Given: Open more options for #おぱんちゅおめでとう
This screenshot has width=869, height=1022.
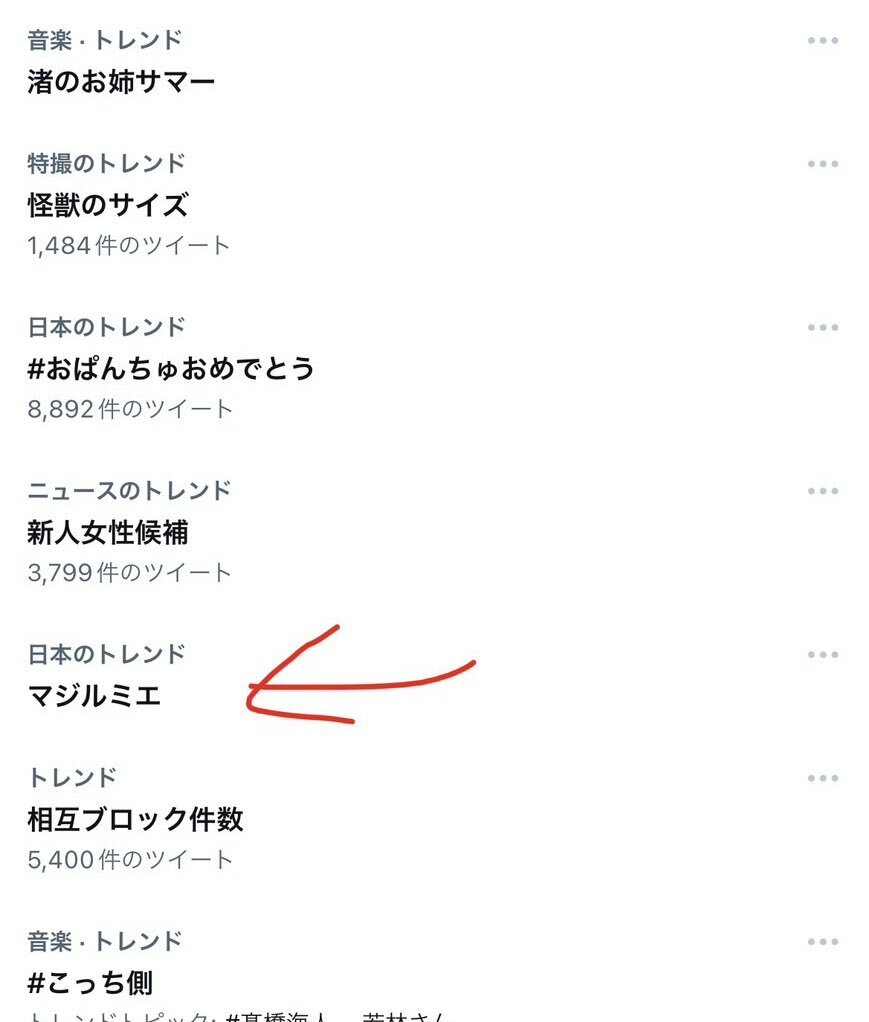Looking at the screenshot, I should click(x=822, y=328).
